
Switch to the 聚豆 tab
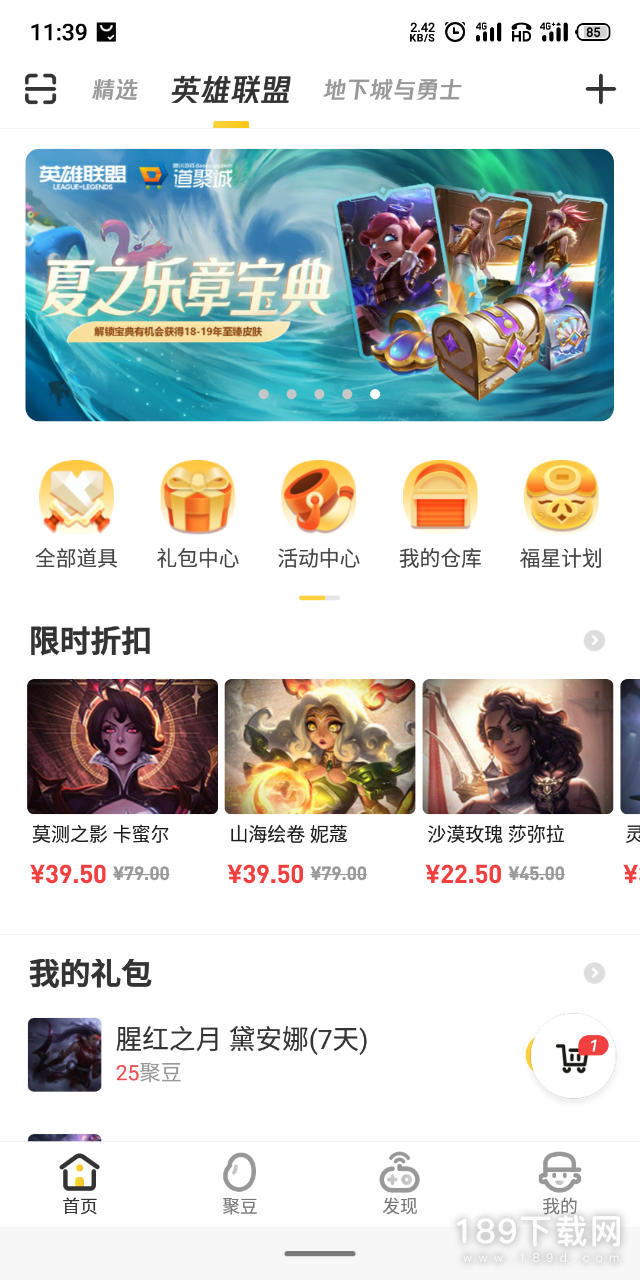(240, 1183)
